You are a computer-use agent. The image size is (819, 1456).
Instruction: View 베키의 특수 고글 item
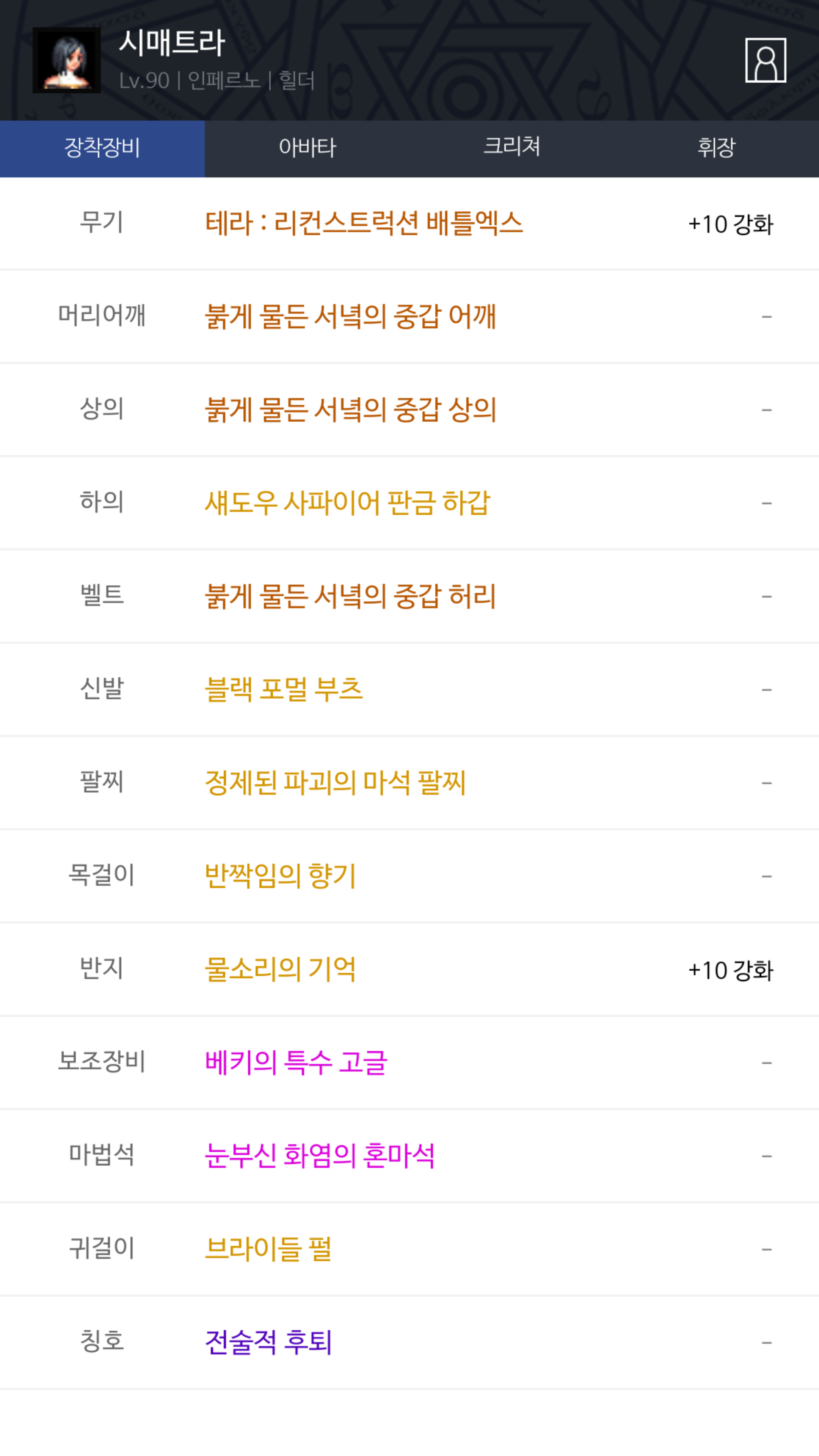click(x=296, y=1062)
